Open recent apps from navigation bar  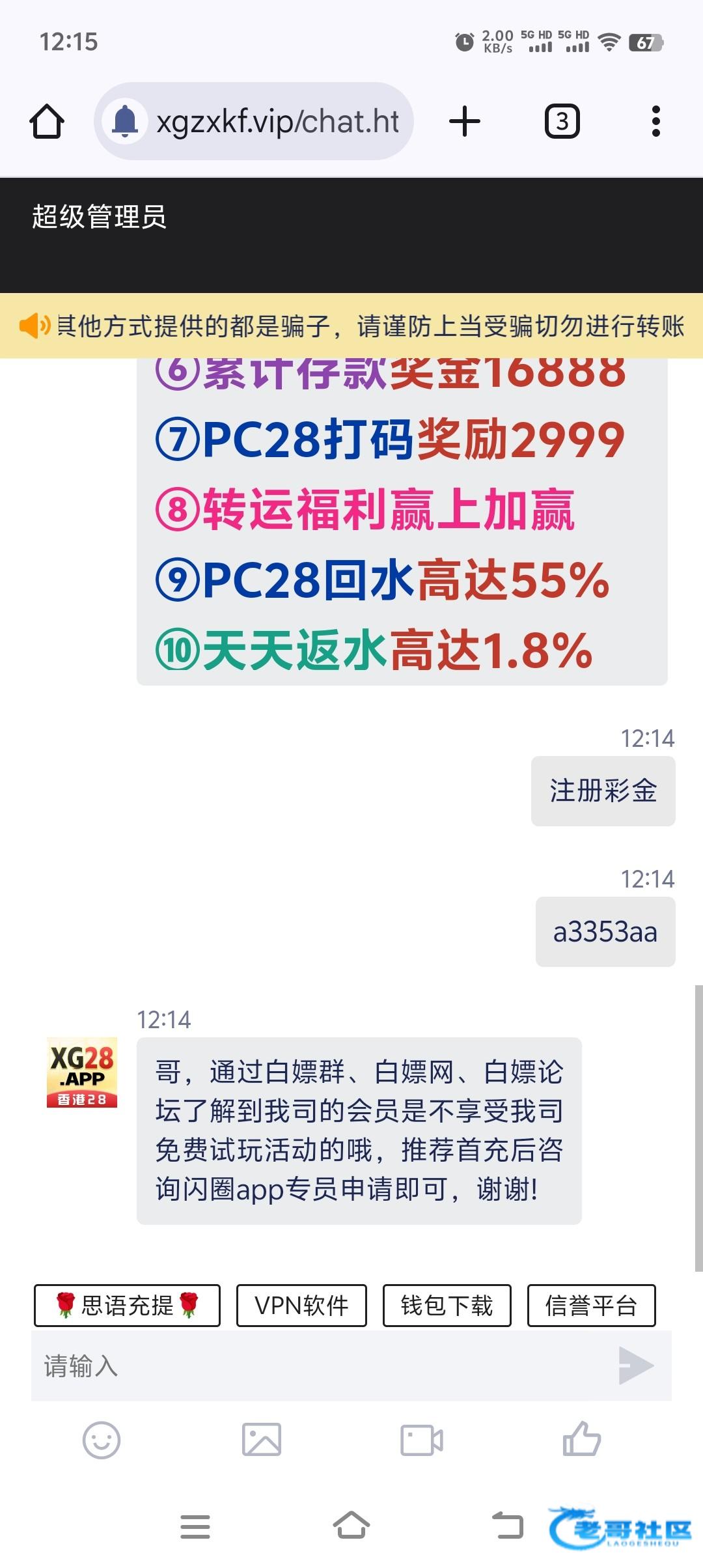click(195, 1526)
